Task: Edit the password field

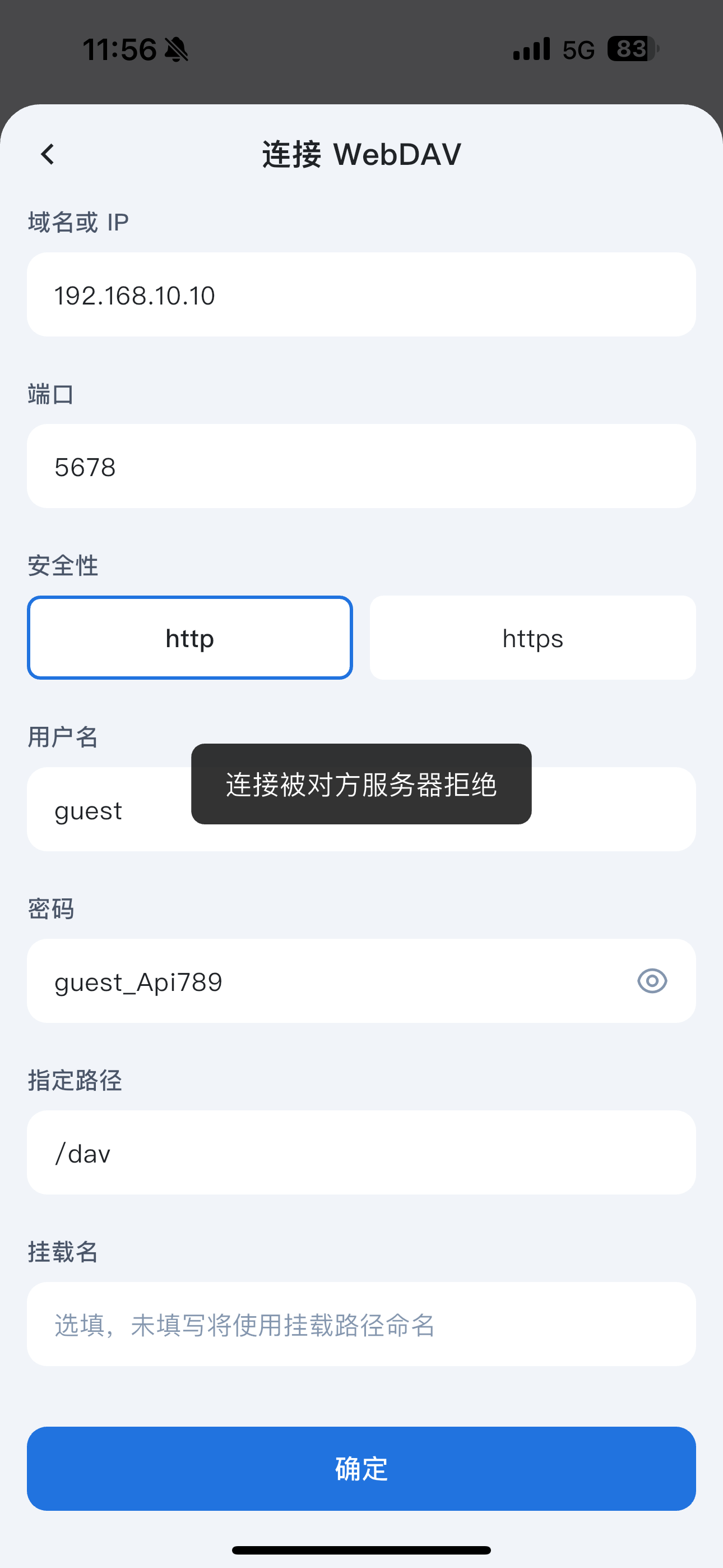Action: [x=328, y=981]
